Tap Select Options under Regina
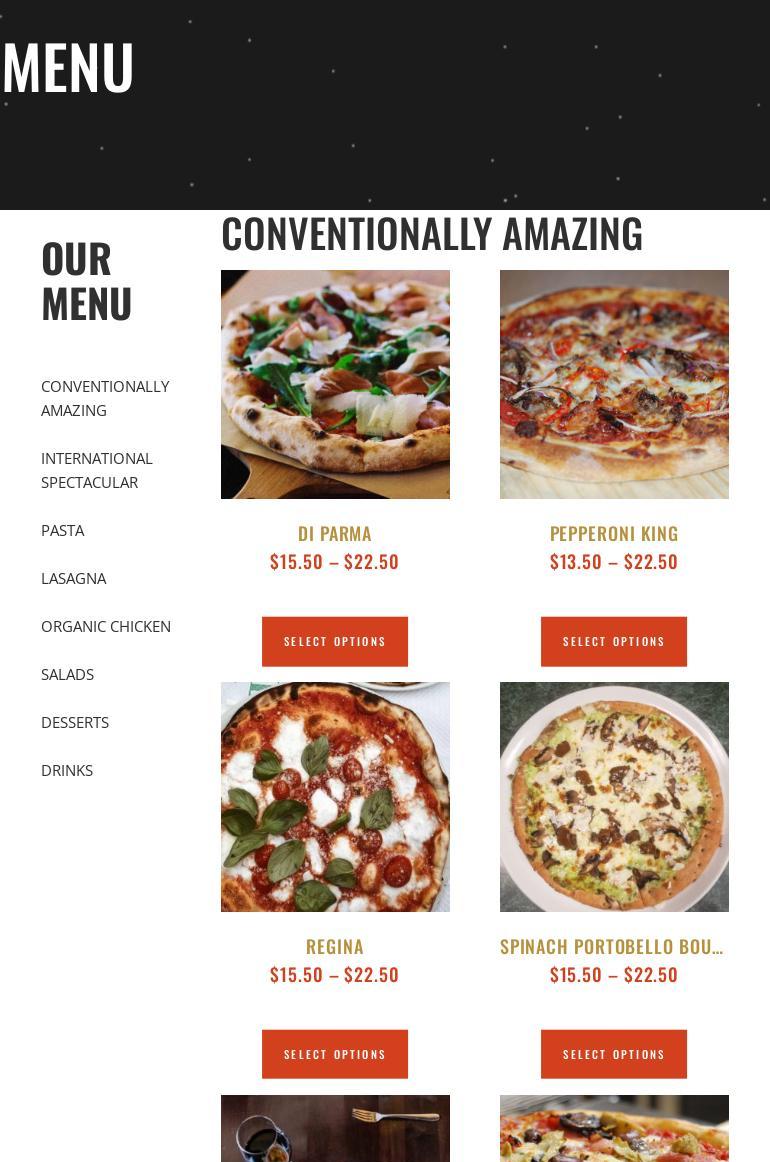This screenshot has height=1162, width=770. tap(335, 1054)
